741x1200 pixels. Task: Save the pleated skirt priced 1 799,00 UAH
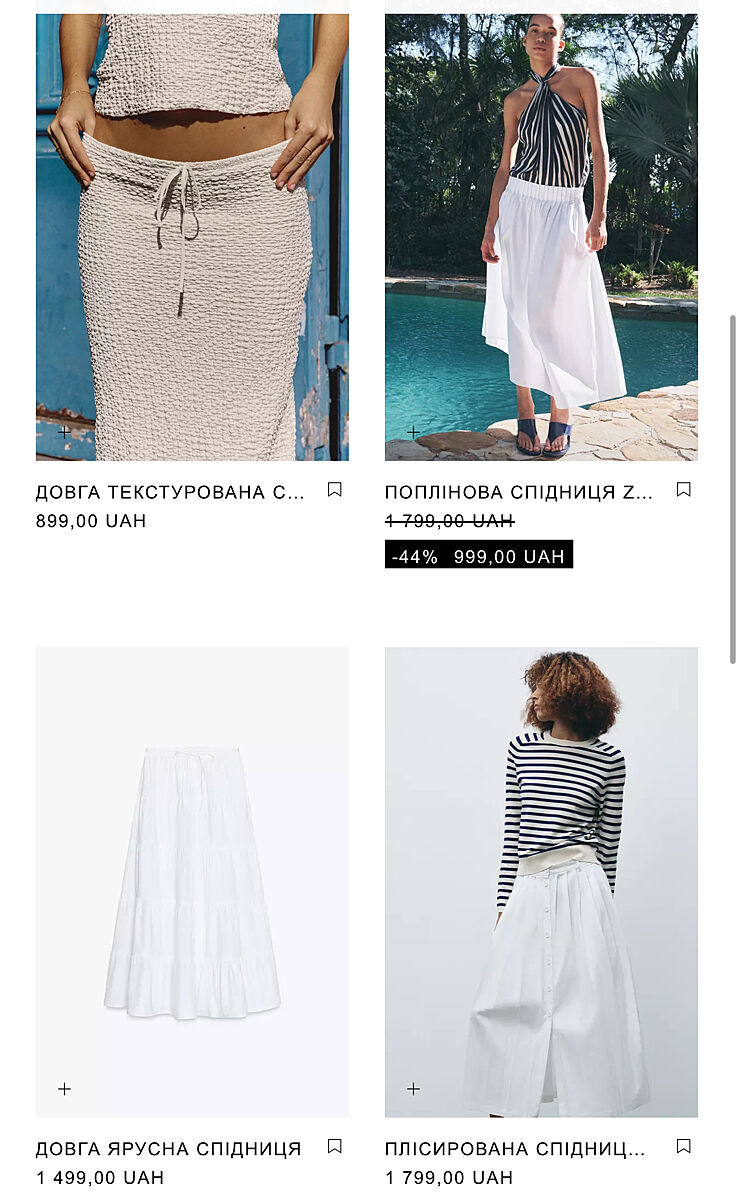click(x=683, y=1146)
